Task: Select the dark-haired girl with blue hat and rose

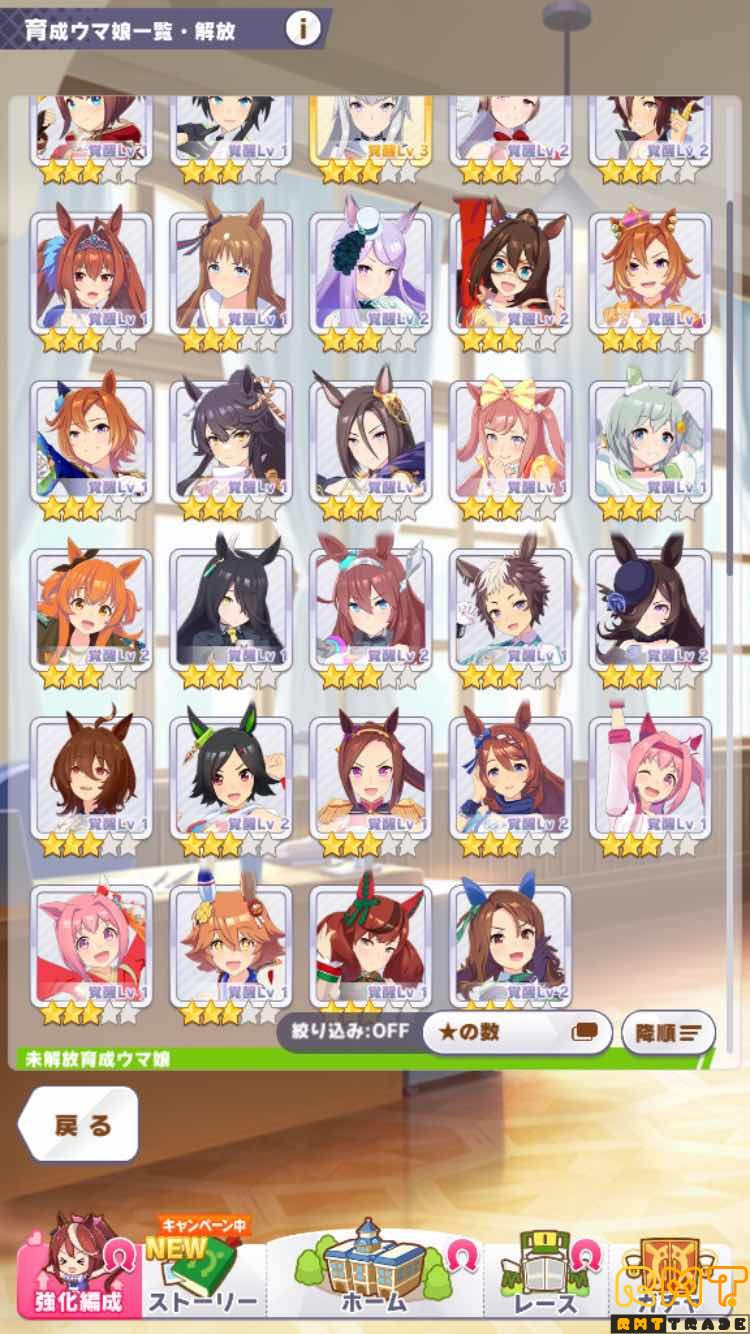Action: (x=651, y=607)
